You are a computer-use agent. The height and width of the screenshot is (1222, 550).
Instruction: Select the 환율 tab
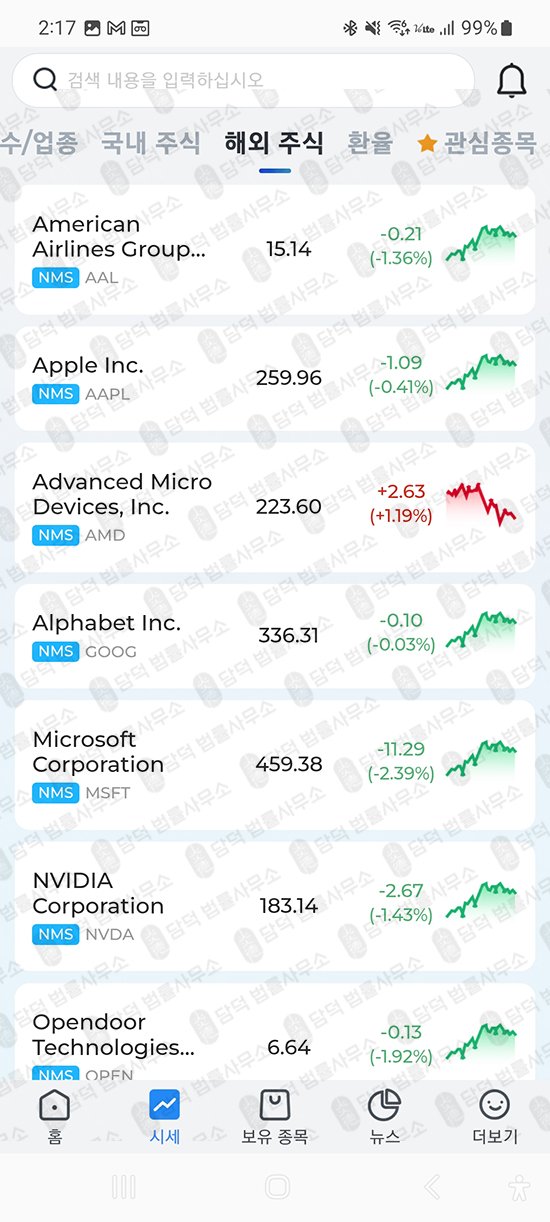tap(370, 143)
